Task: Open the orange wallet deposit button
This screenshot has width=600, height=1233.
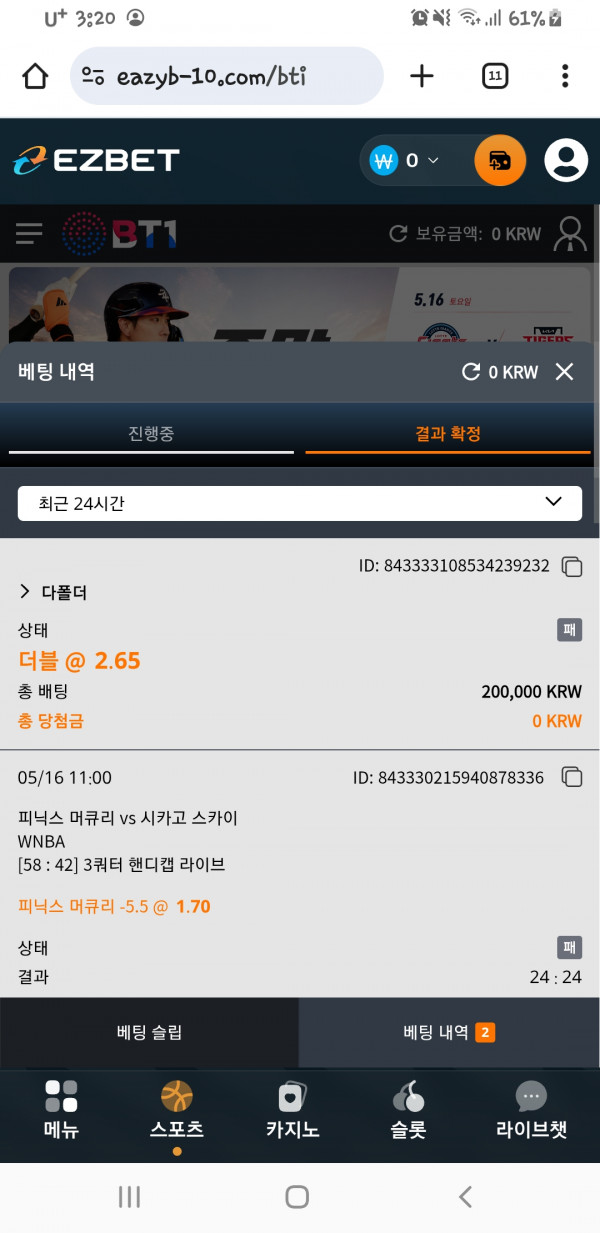Action: [x=499, y=160]
